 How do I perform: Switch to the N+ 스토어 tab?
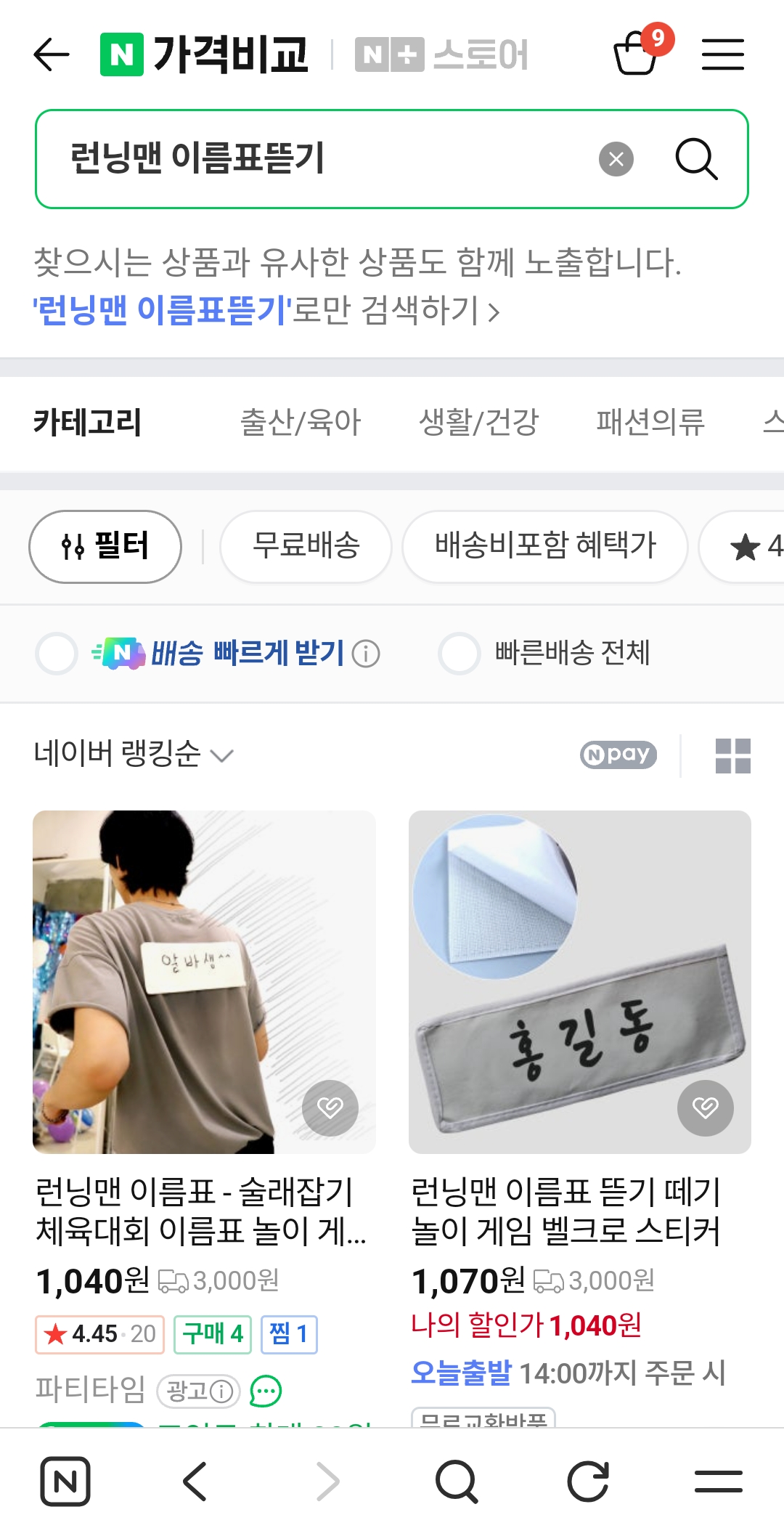tap(442, 55)
